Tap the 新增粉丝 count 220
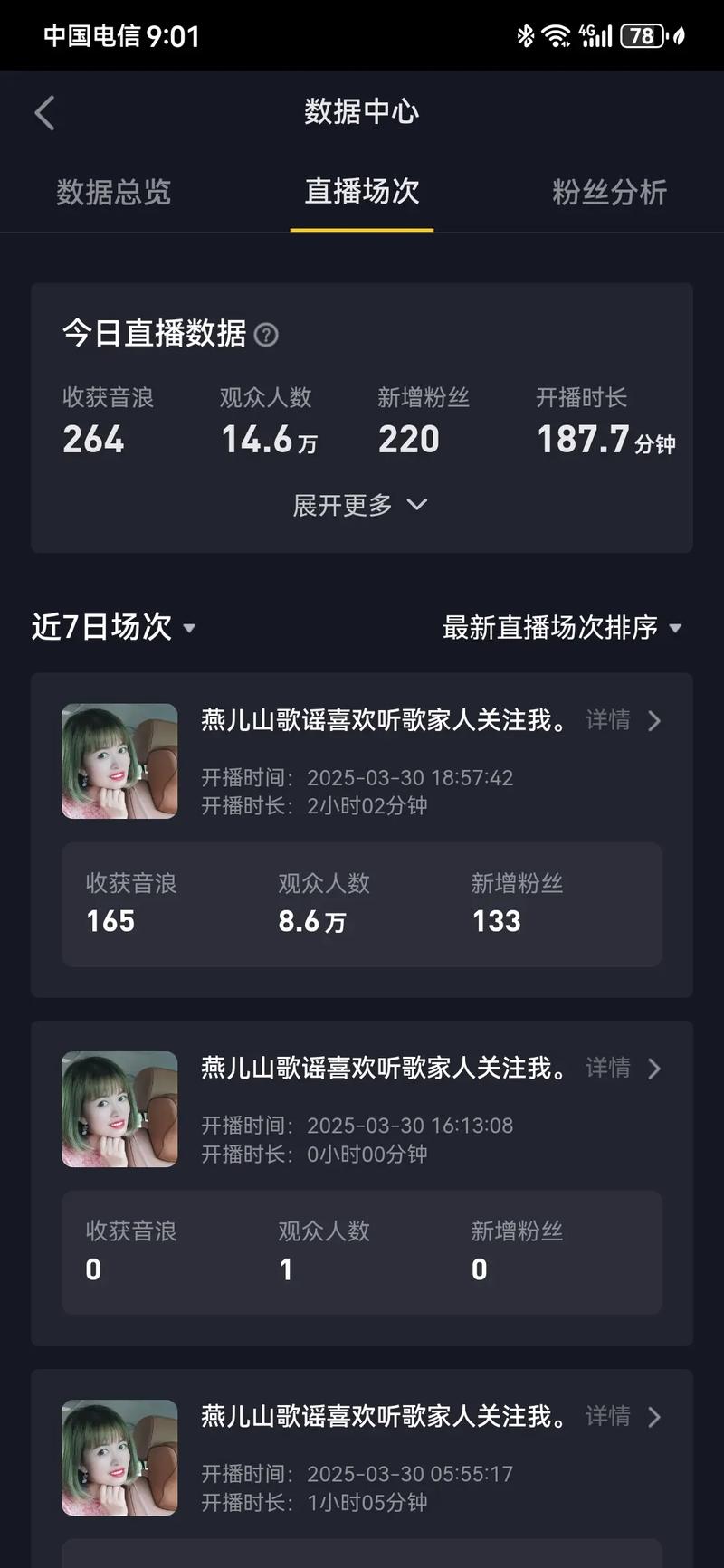The image size is (724, 1568). (x=407, y=440)
